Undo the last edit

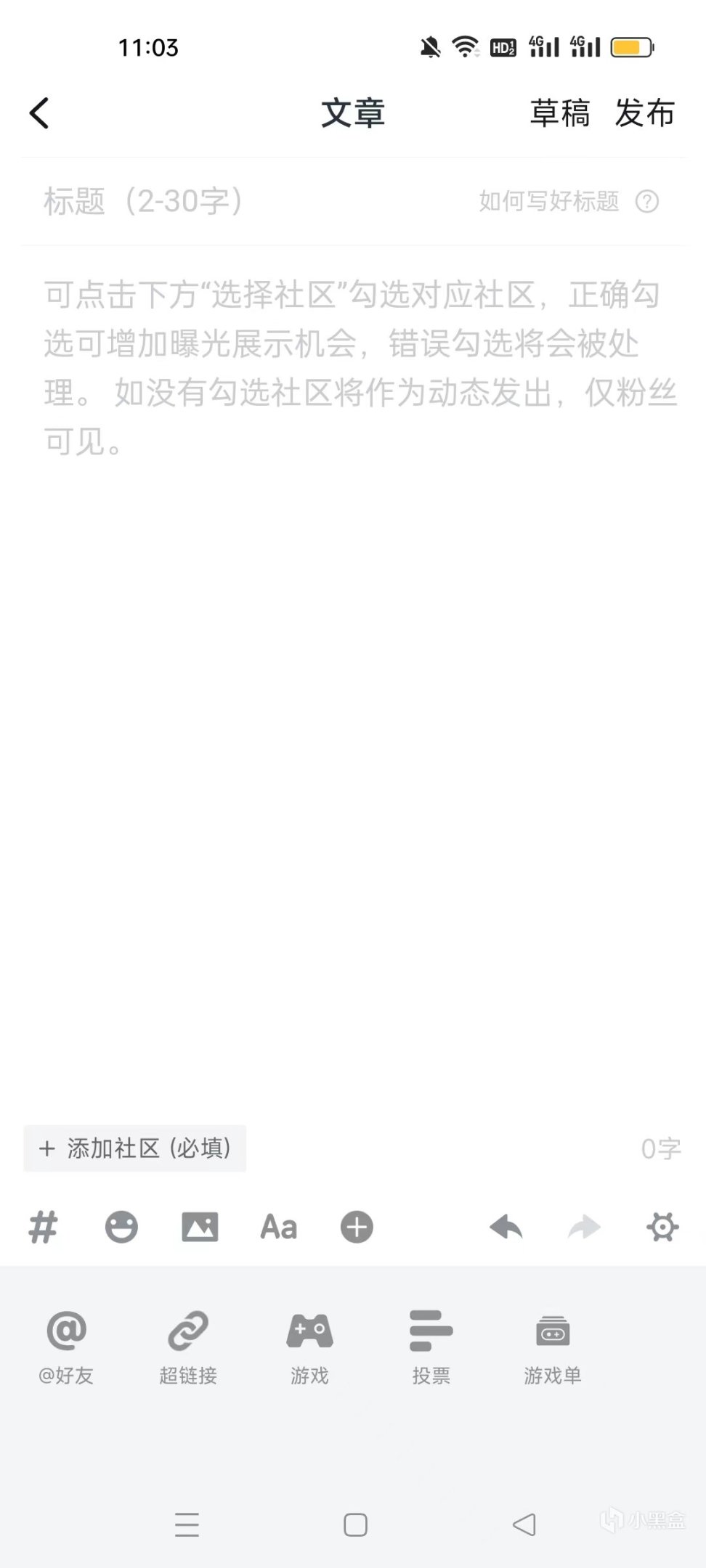506,1228
